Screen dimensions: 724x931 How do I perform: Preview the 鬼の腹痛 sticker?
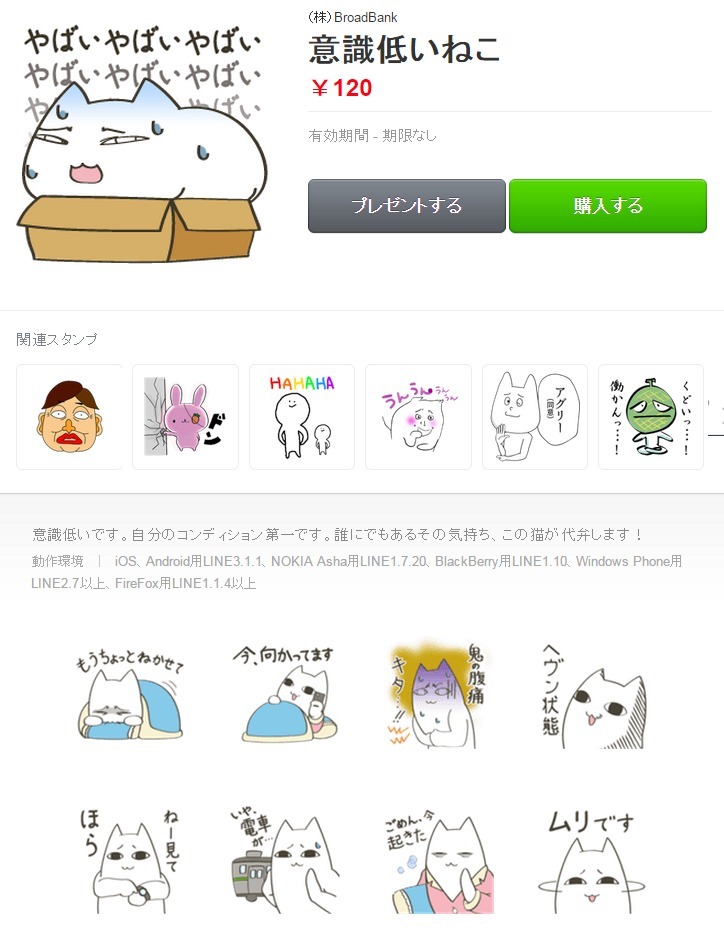click(x=437, y=697)
